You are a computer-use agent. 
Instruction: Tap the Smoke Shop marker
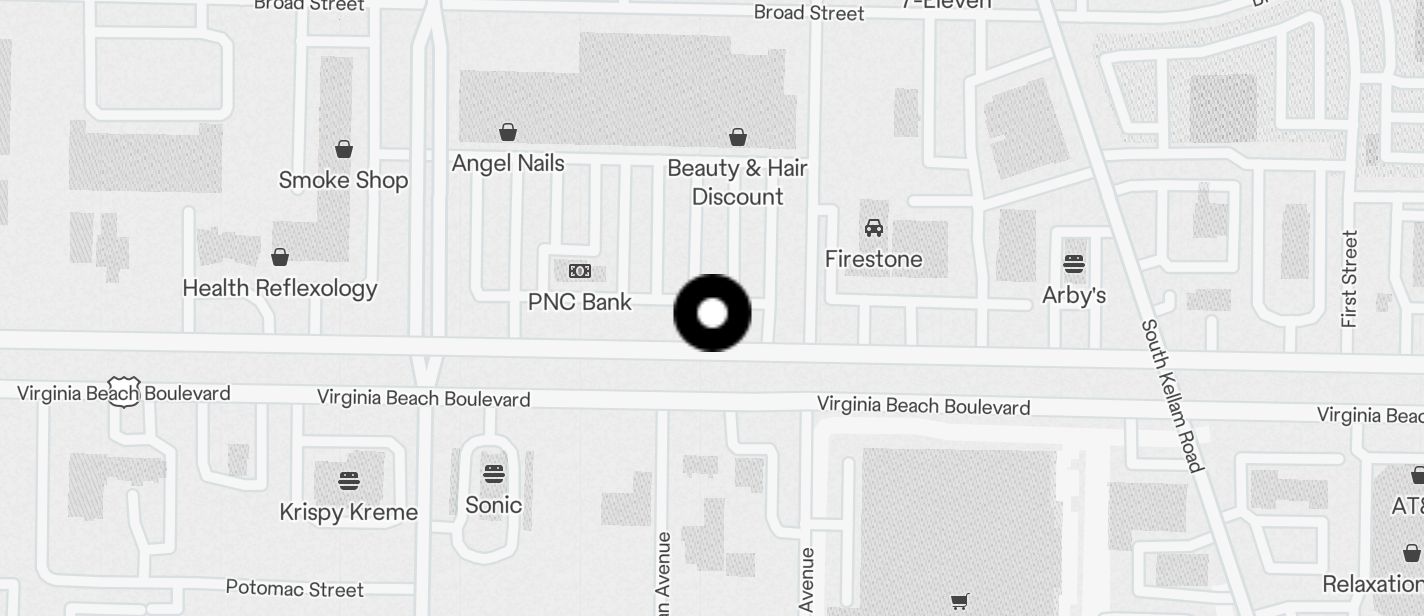click(344, 149)
